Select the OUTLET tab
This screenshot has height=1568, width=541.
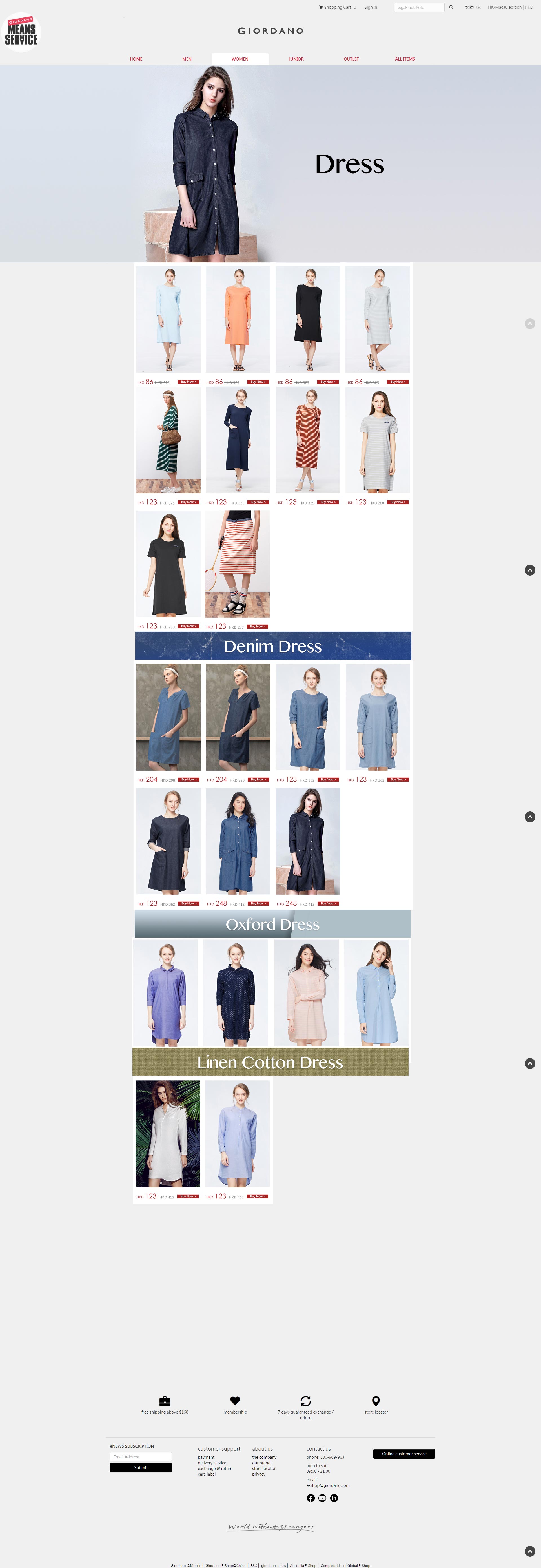pyautogui.click(x=351, y=59)
